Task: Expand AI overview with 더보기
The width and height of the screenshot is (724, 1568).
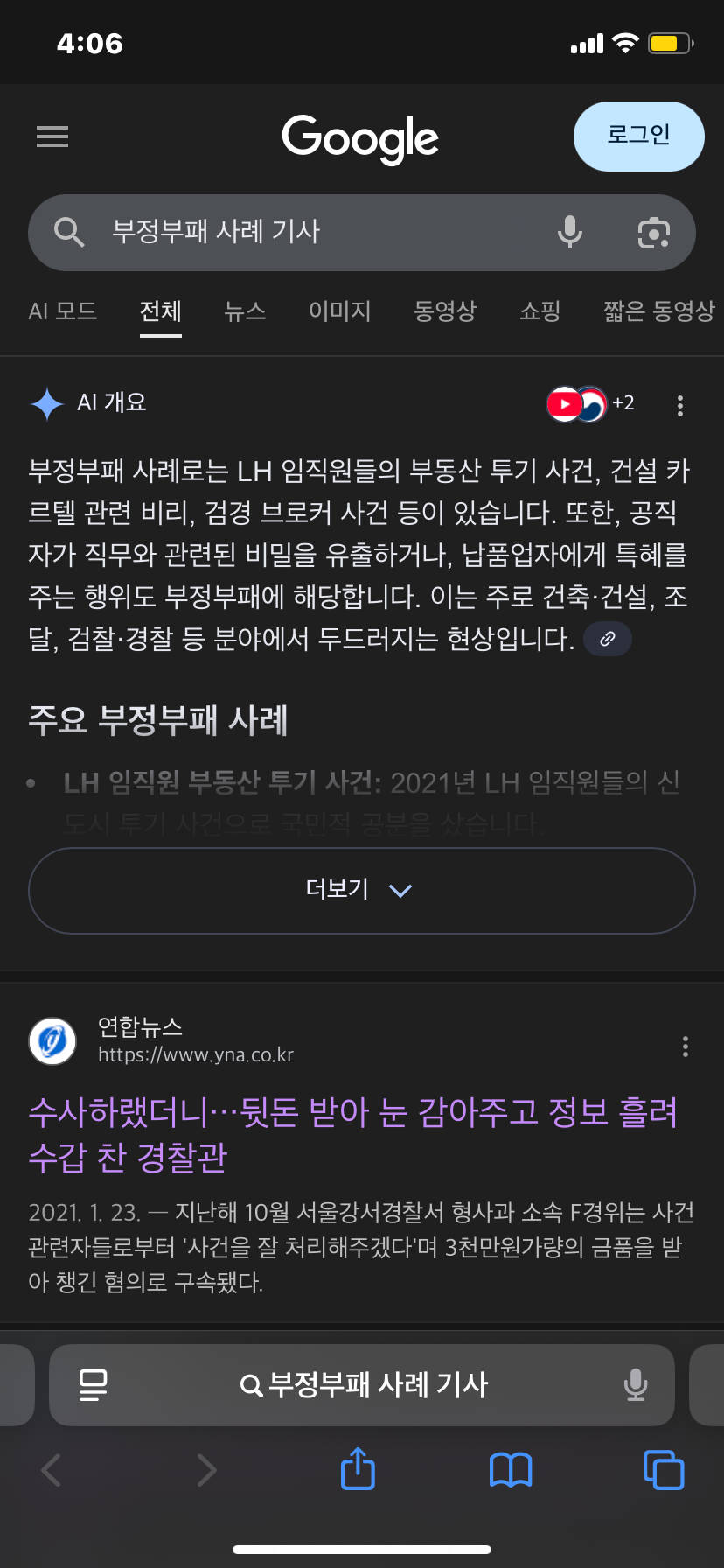Action: tap(361, 890)
